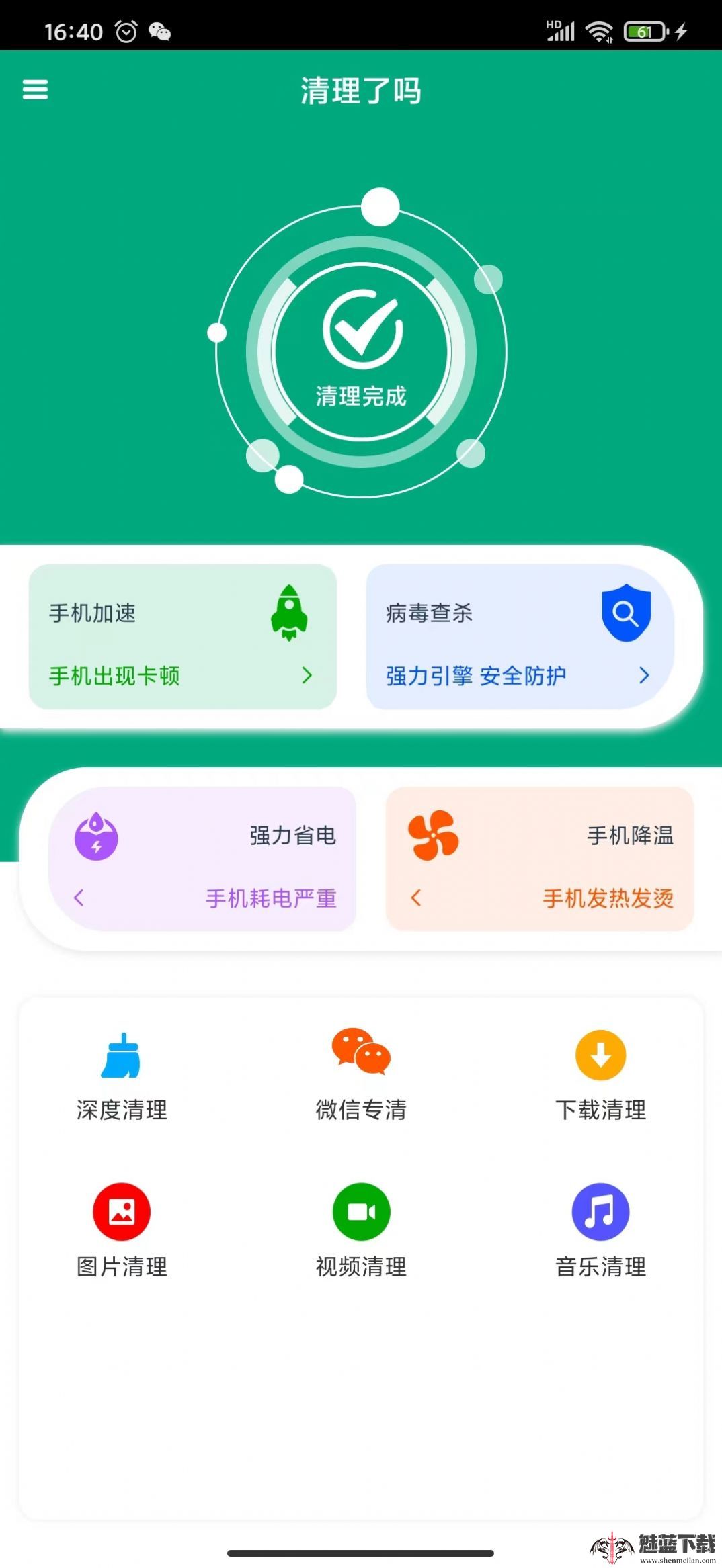Tap the yellow download arrow icon

pos(600,1056)
